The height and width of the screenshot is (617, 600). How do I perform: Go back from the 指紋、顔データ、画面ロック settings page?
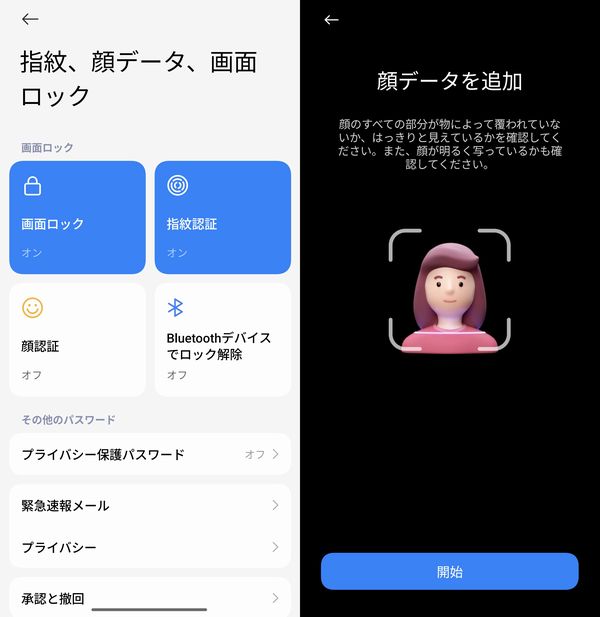(x=30, y=19)
